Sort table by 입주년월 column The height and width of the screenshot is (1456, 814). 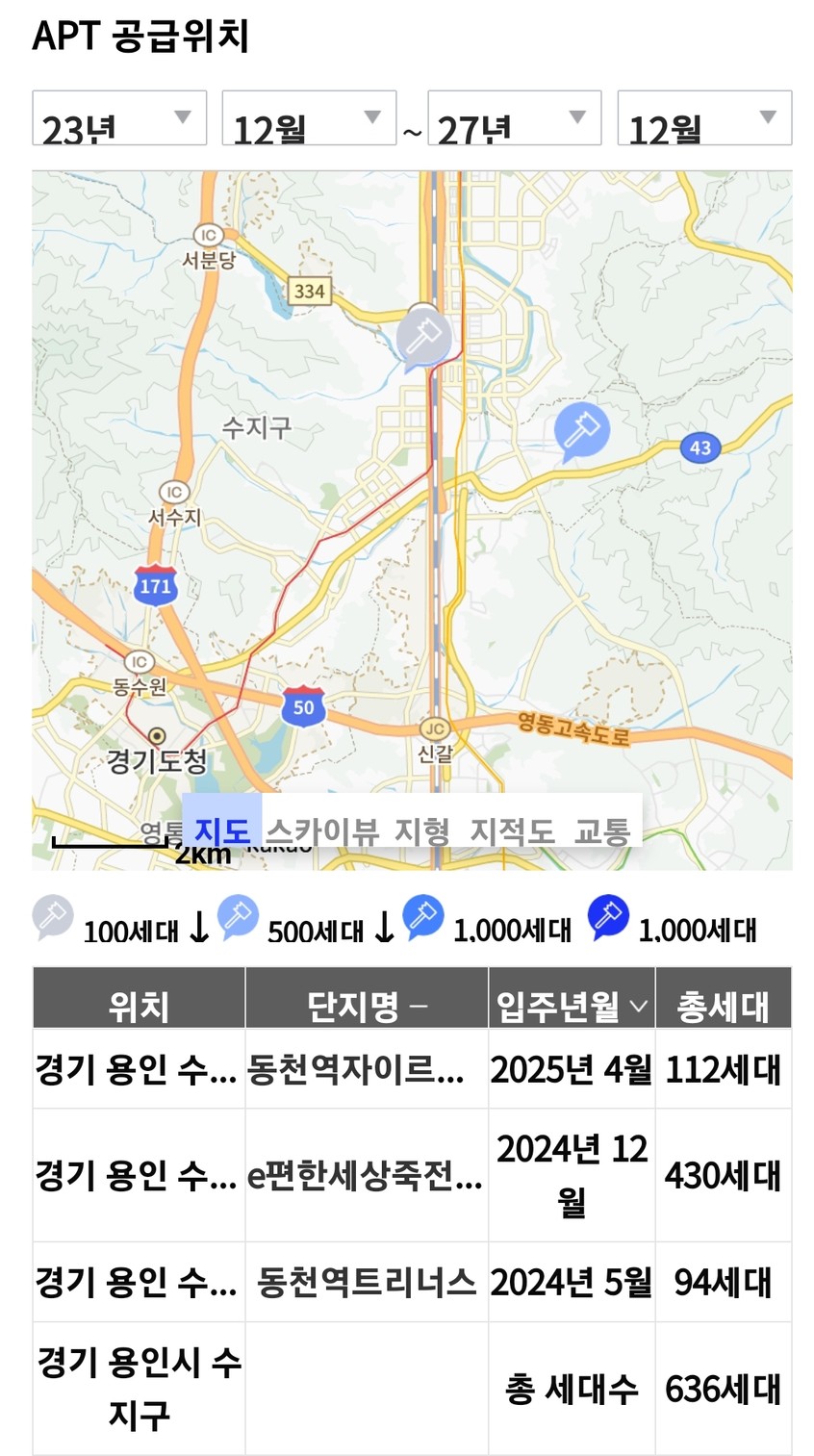[x=572, y=1007]
